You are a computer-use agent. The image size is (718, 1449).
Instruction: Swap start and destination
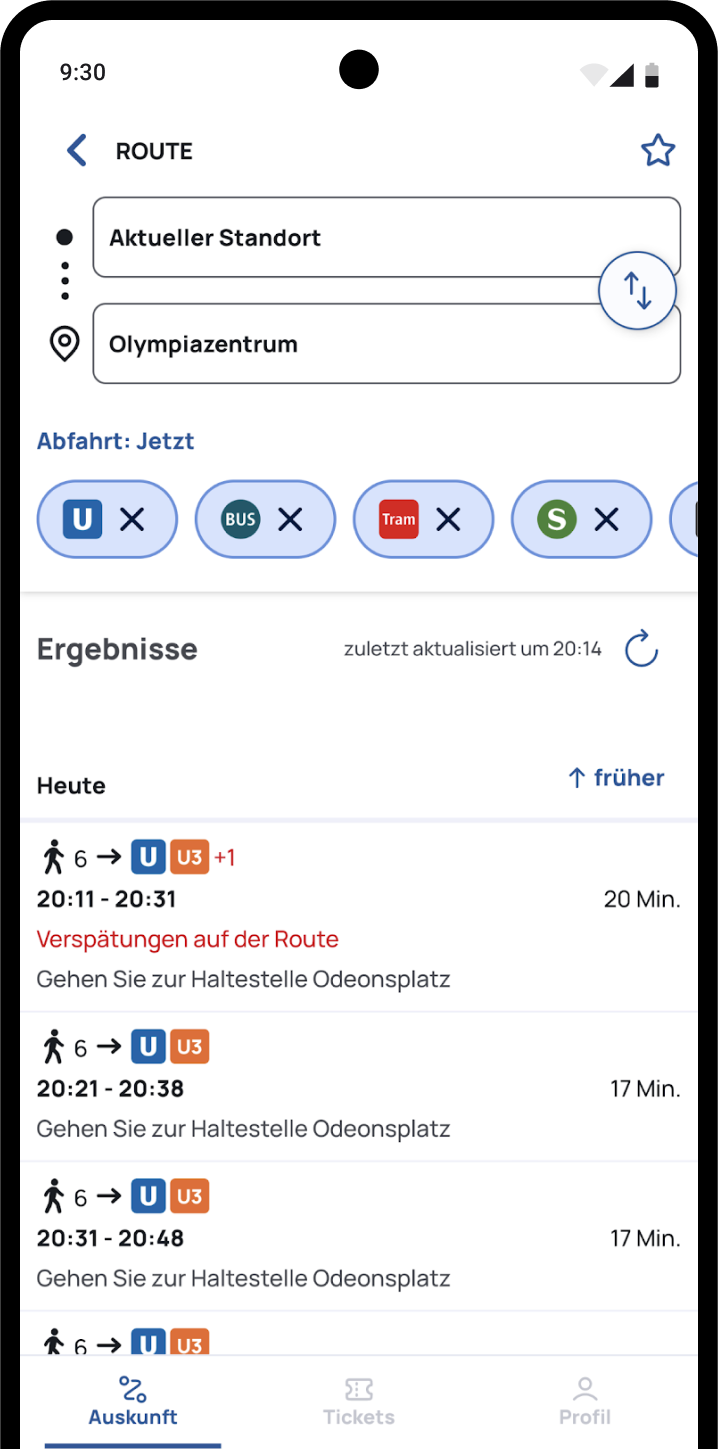click(x=638, y=290)
